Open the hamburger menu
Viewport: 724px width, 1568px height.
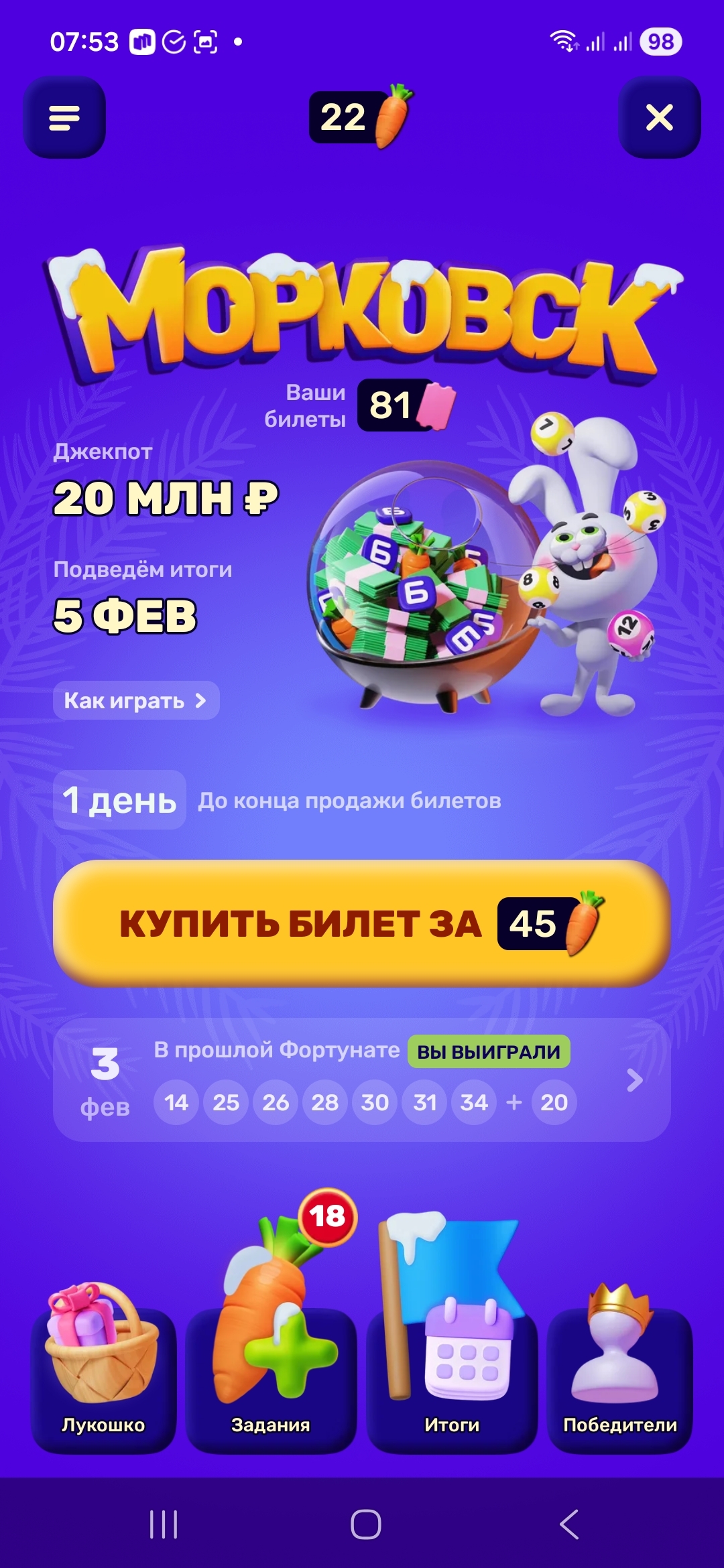64,118
